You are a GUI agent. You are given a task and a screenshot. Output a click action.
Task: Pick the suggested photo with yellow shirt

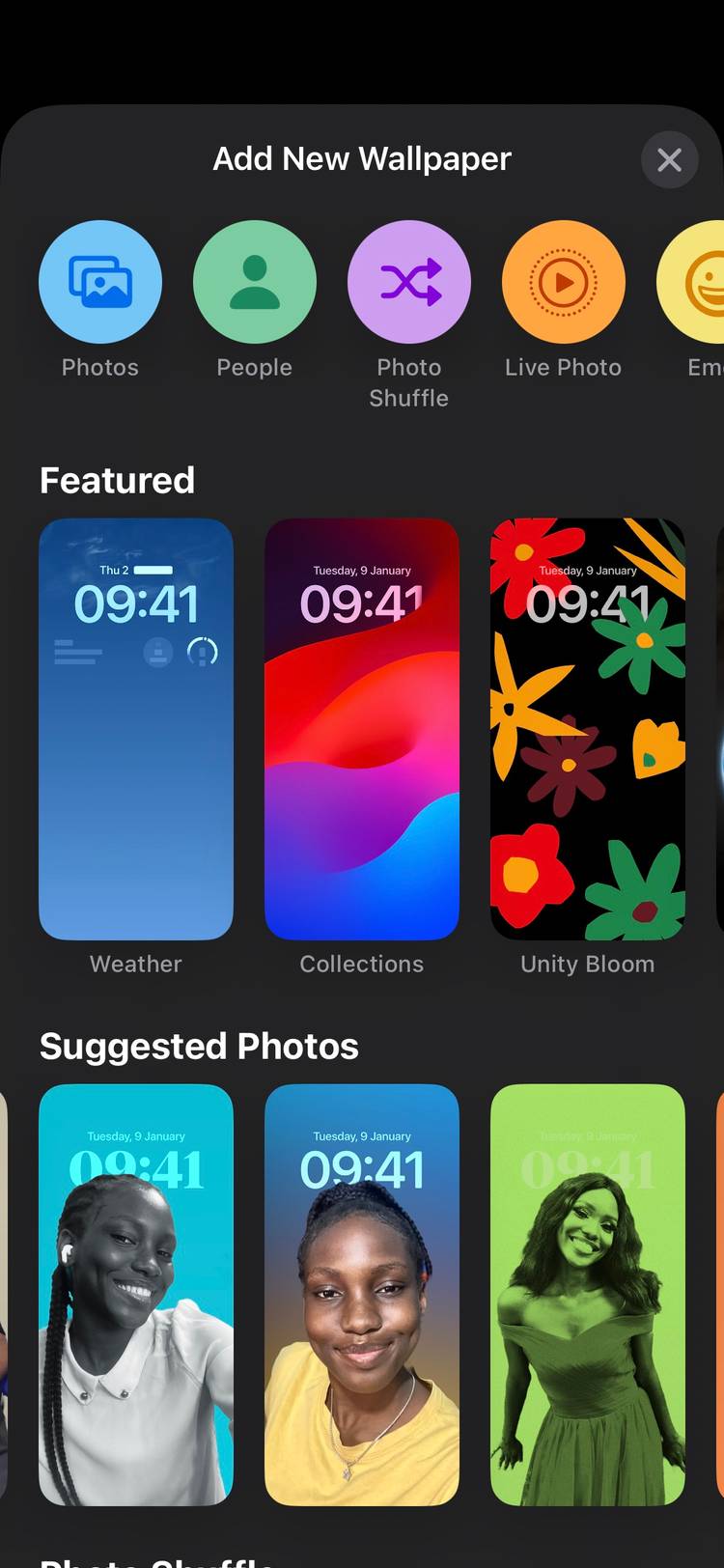coord(362,1294)
